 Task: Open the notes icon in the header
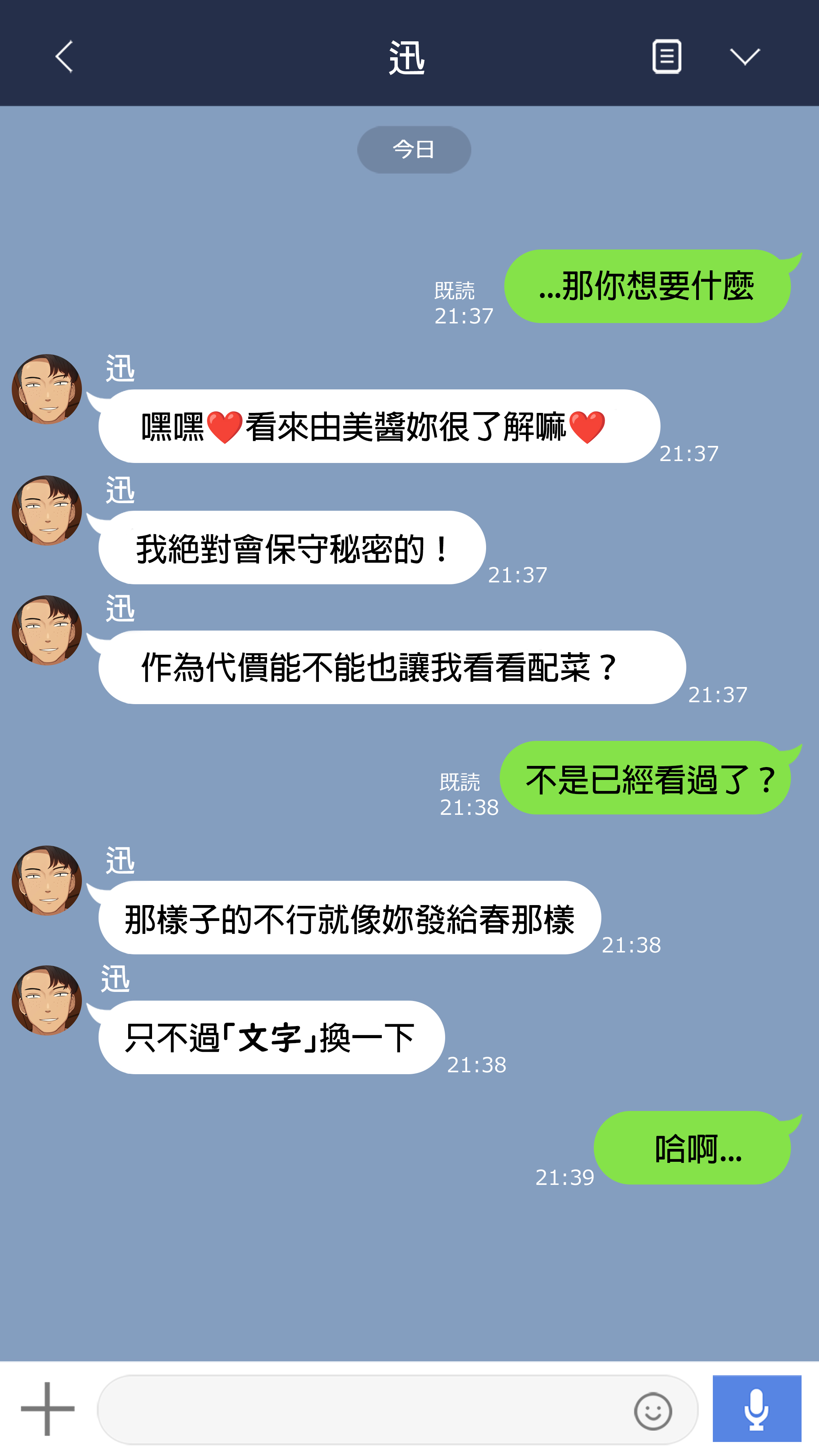(667, 56)
